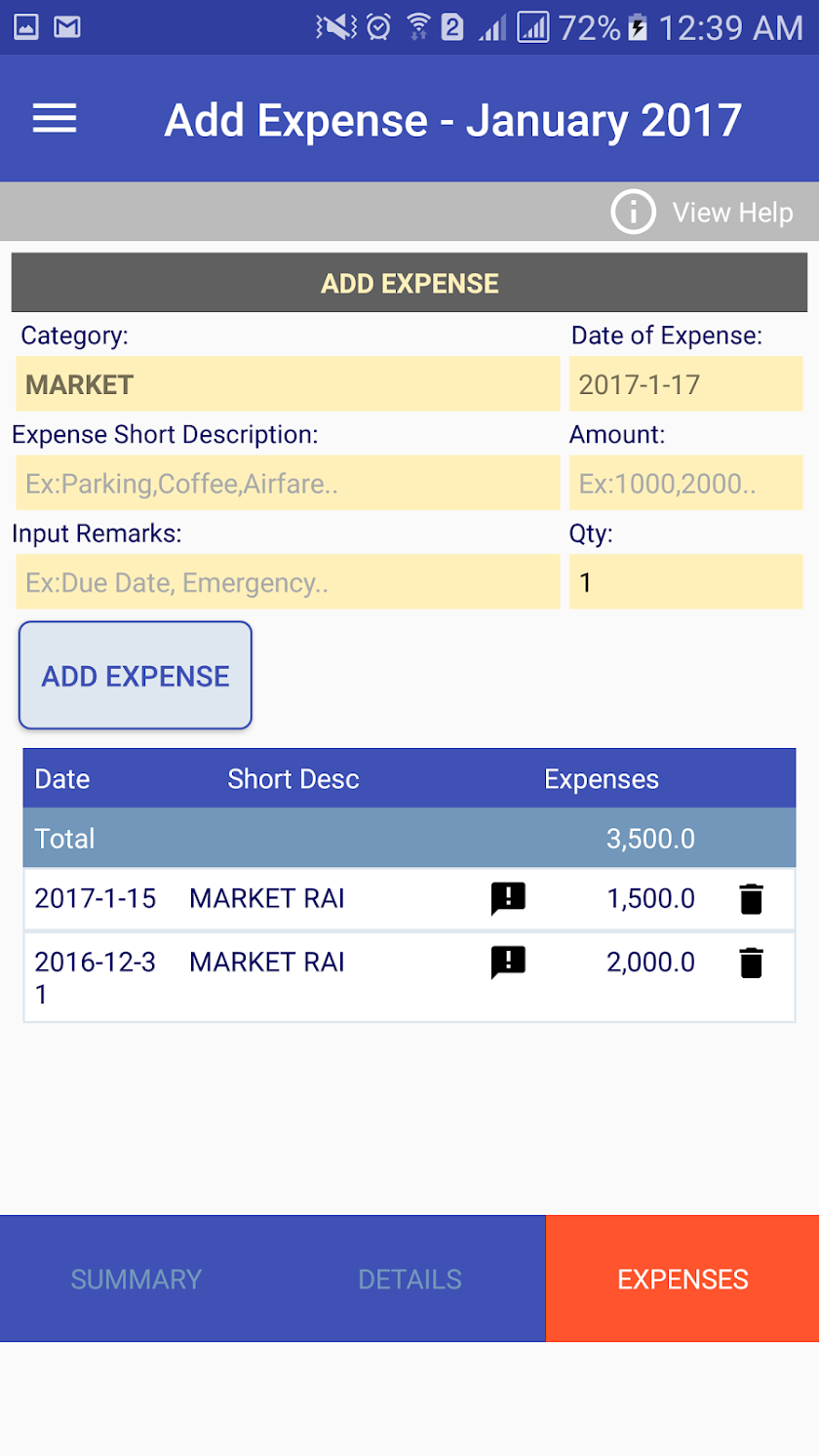Image resolution: width=819 pixels, height=1456 pixels.
Task: Edit the Qty field
Action: click(685, 583)
